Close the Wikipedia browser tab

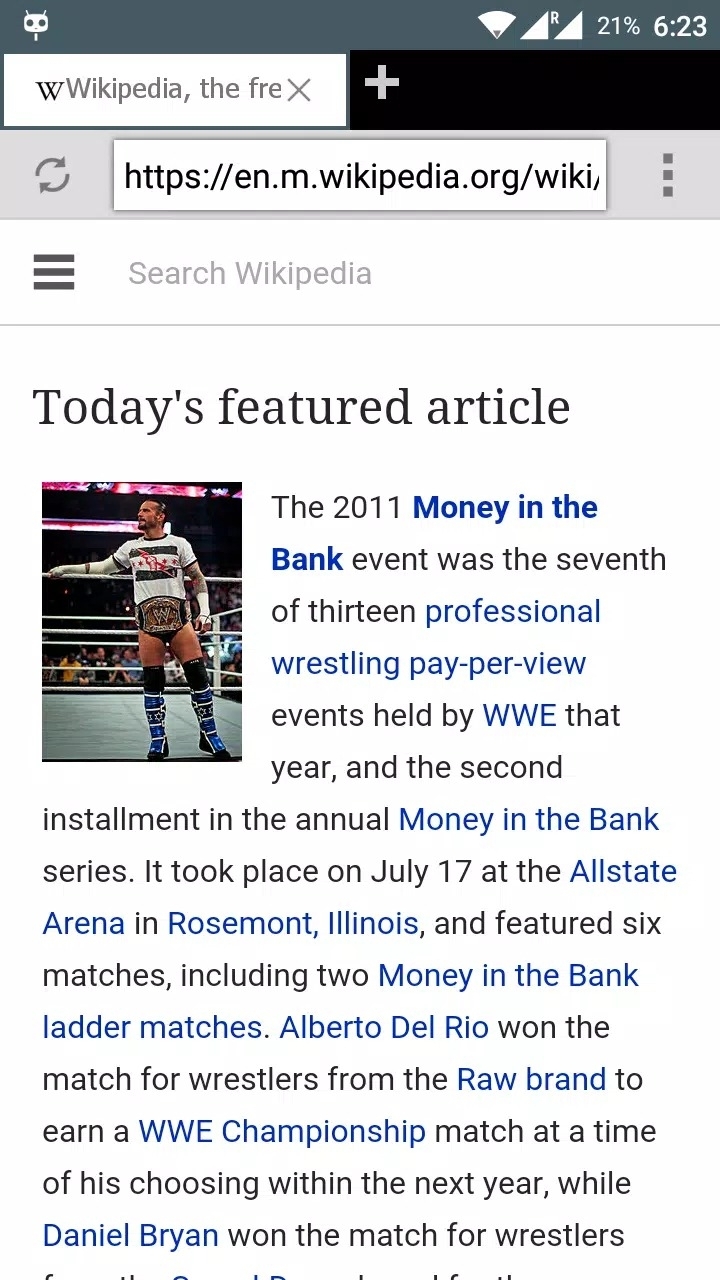(x=299, y=90)
